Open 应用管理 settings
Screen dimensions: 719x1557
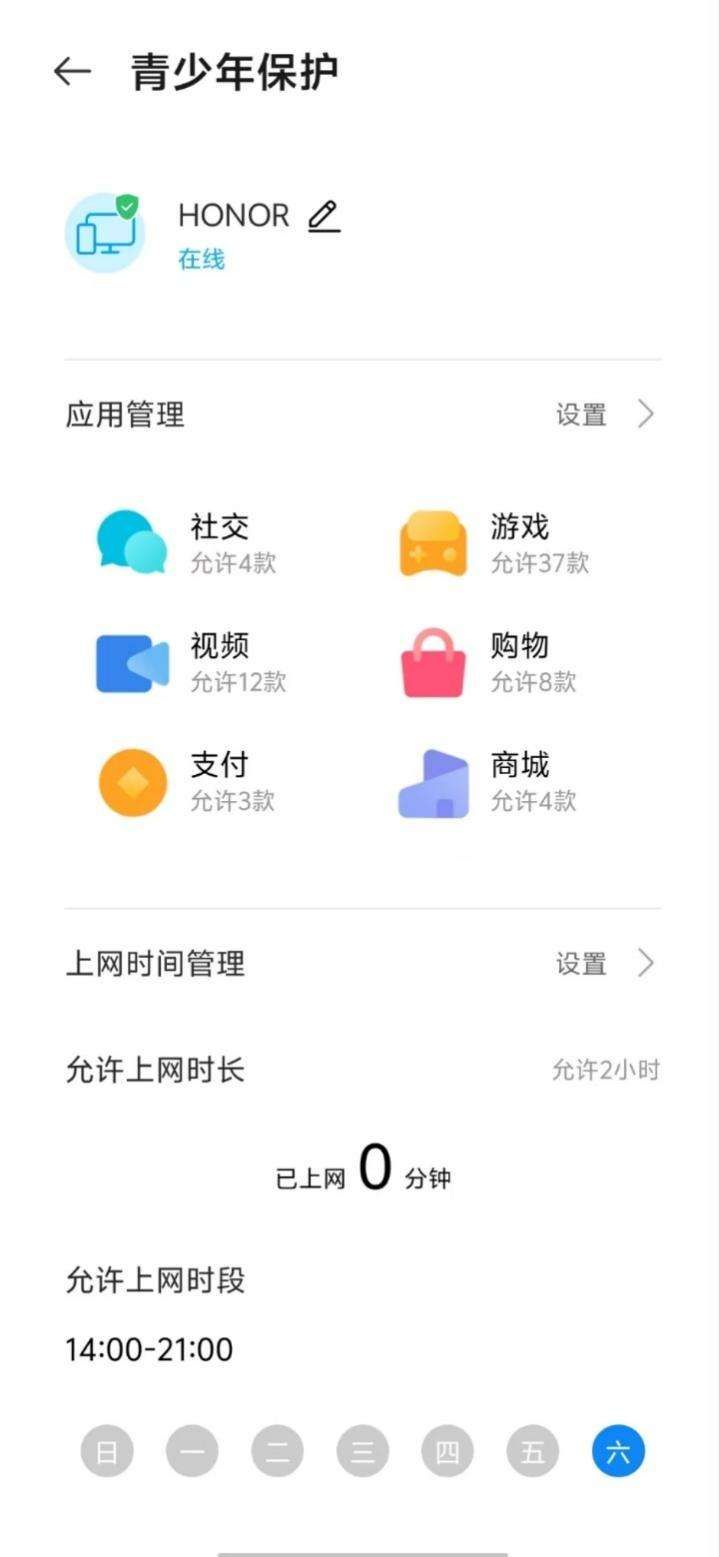click(605, 414)
